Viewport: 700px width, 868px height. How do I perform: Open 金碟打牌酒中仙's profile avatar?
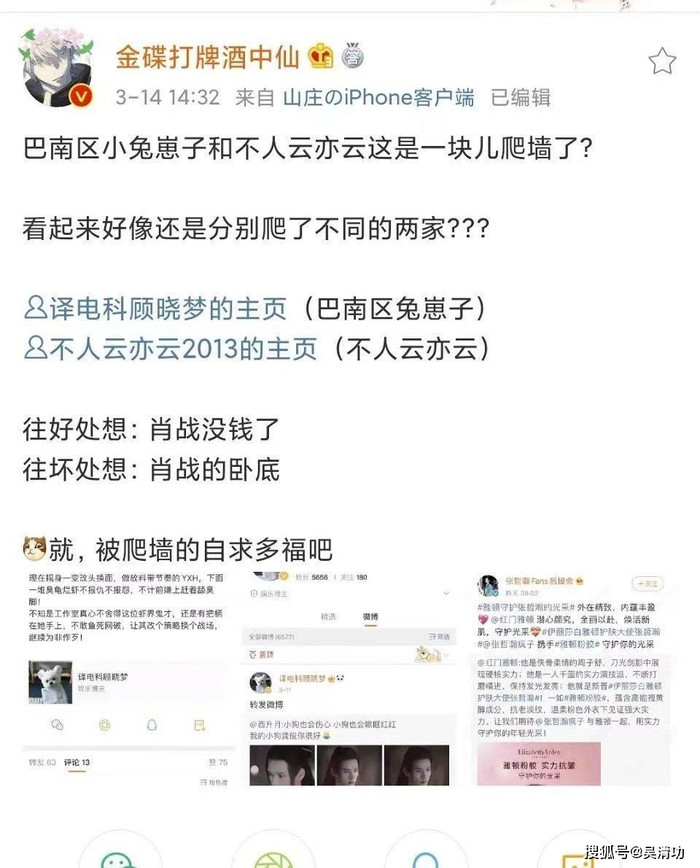click(x=58, y=67)
